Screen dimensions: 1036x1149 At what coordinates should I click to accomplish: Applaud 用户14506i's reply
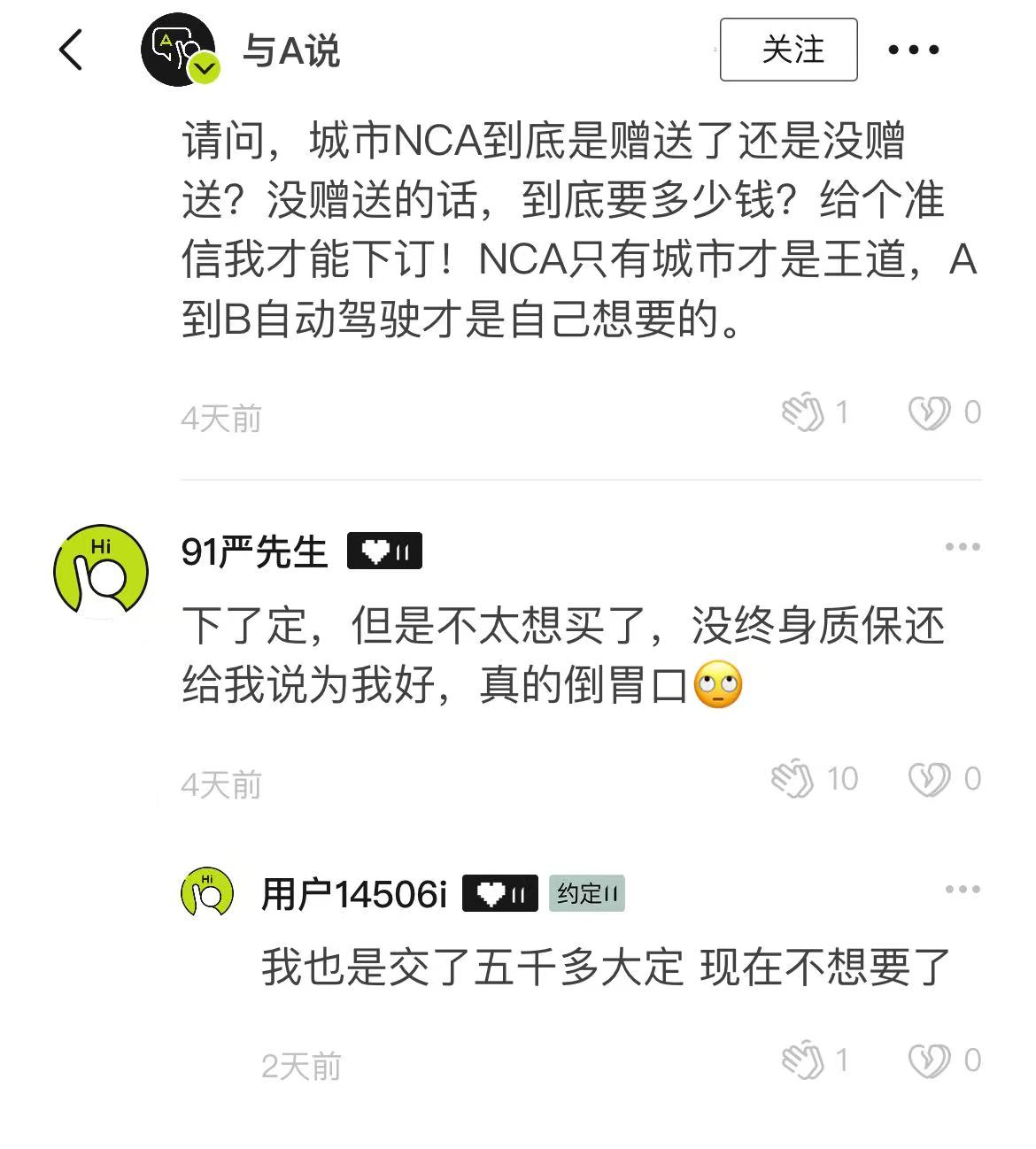[x=803, y=1060]
